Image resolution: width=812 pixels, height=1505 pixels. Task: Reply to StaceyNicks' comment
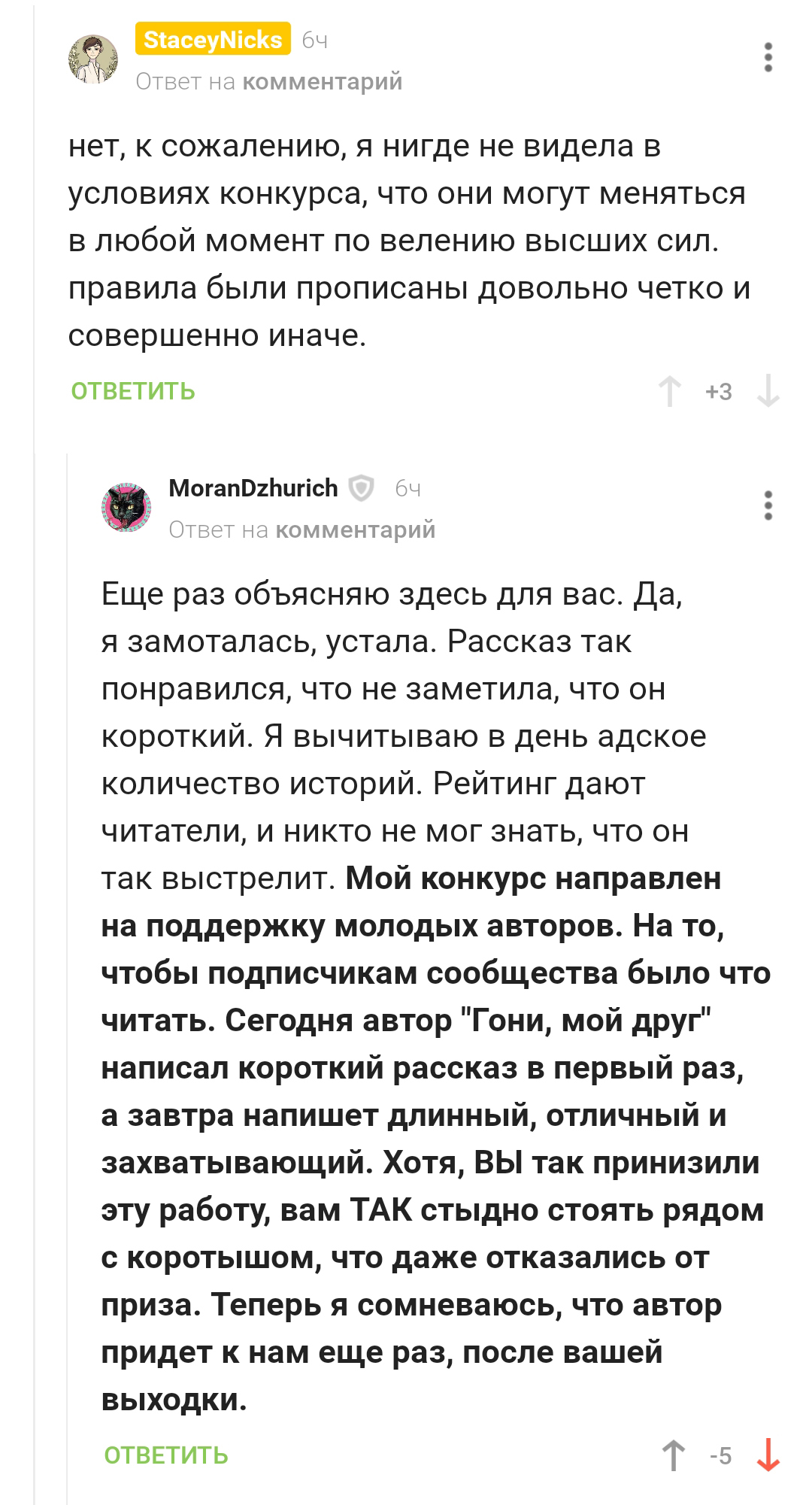pos(133,391)
